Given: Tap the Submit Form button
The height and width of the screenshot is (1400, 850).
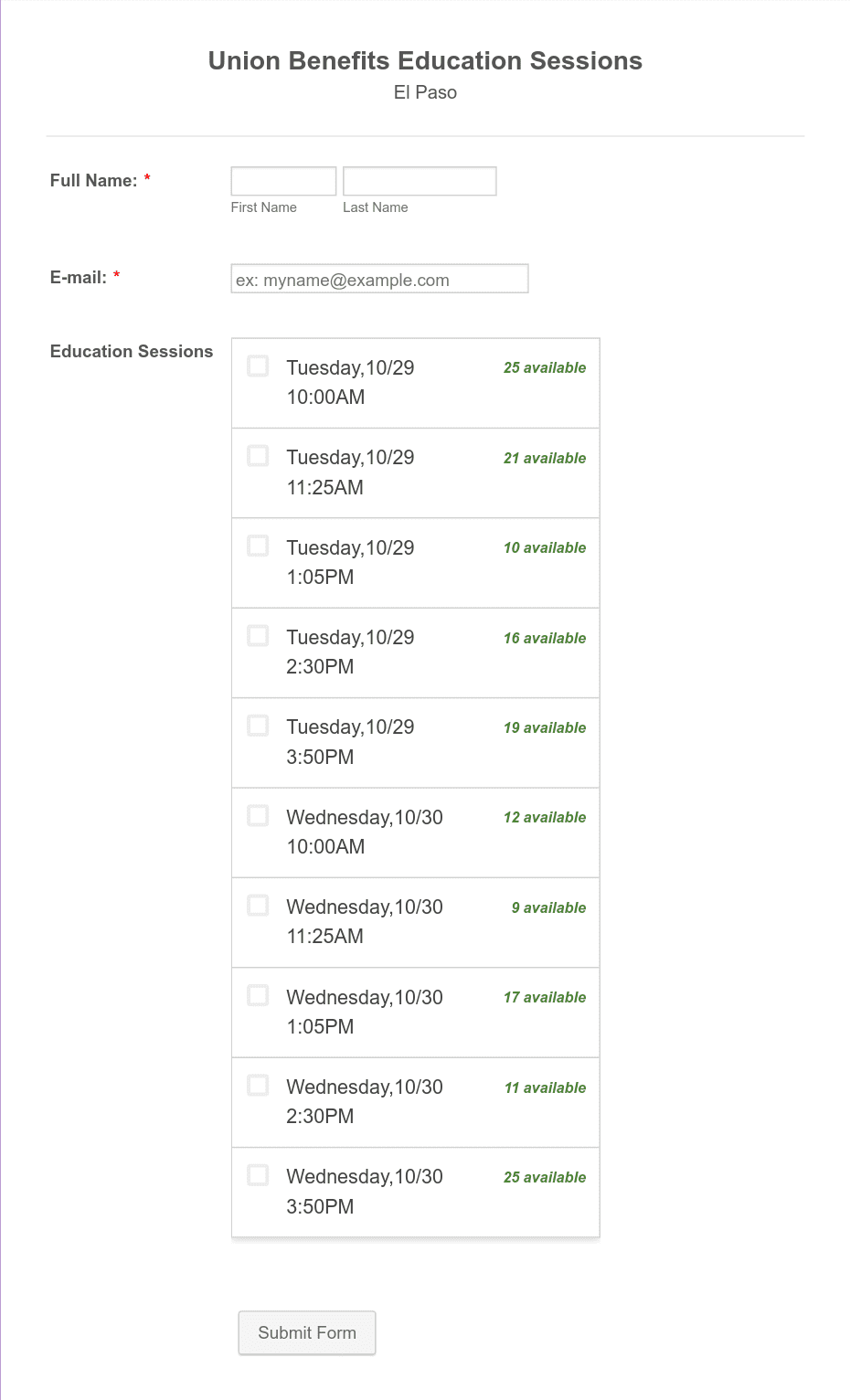Looking at the screenshot, I should click(307, 1333).
